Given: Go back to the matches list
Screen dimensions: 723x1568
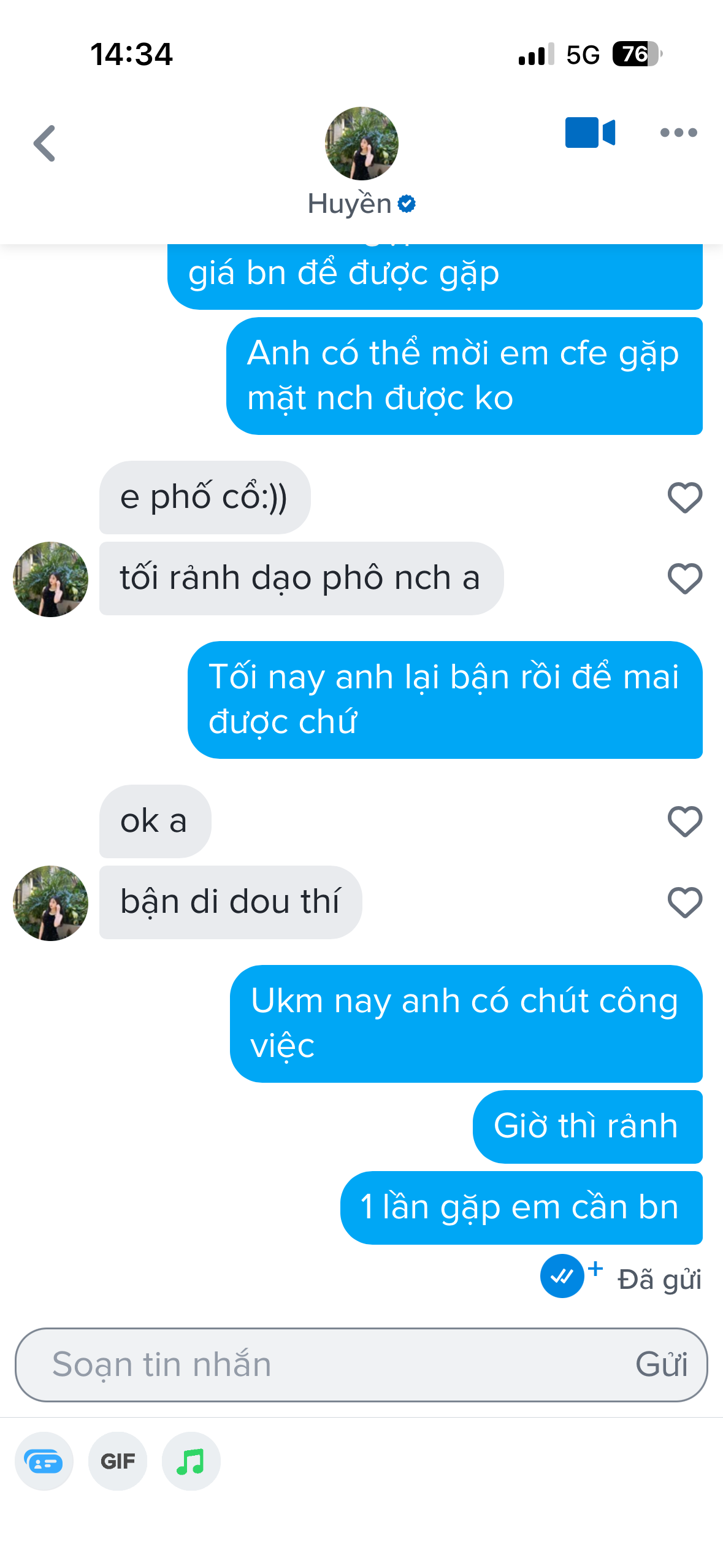Looking at the screenshot, I should (44, 144).
